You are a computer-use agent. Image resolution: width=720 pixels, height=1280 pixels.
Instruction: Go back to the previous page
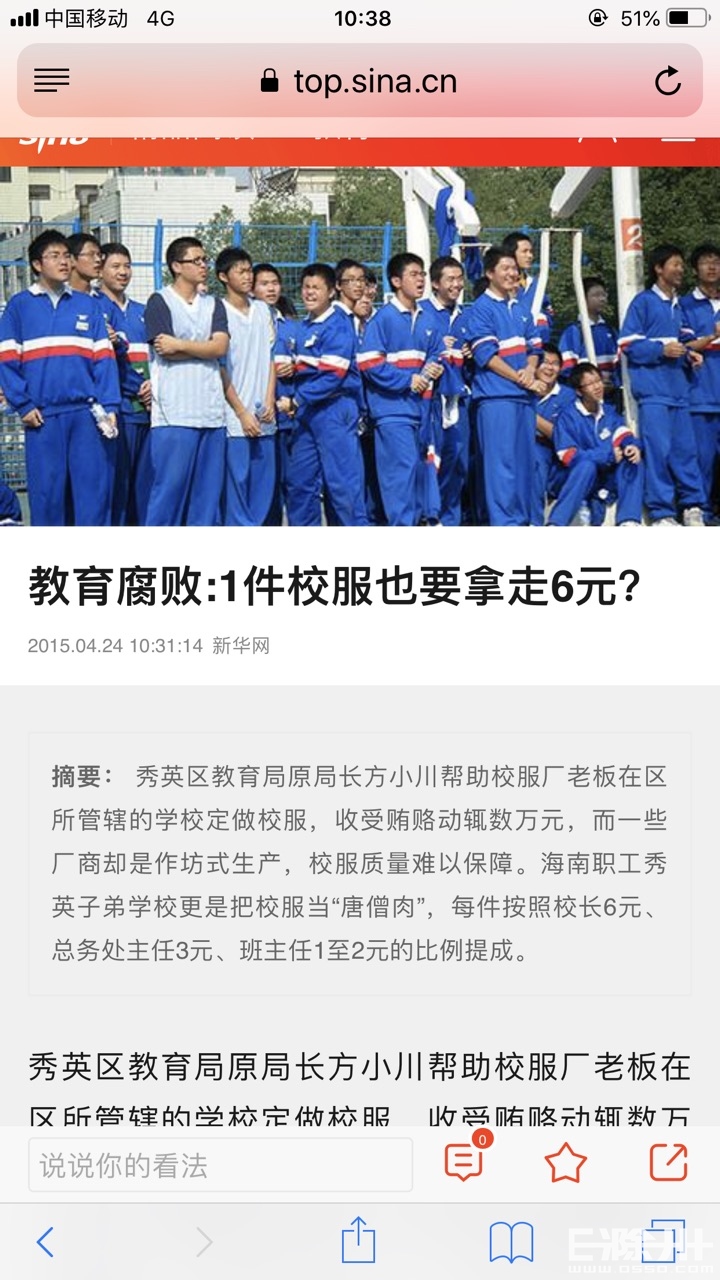click(45, 1243)
